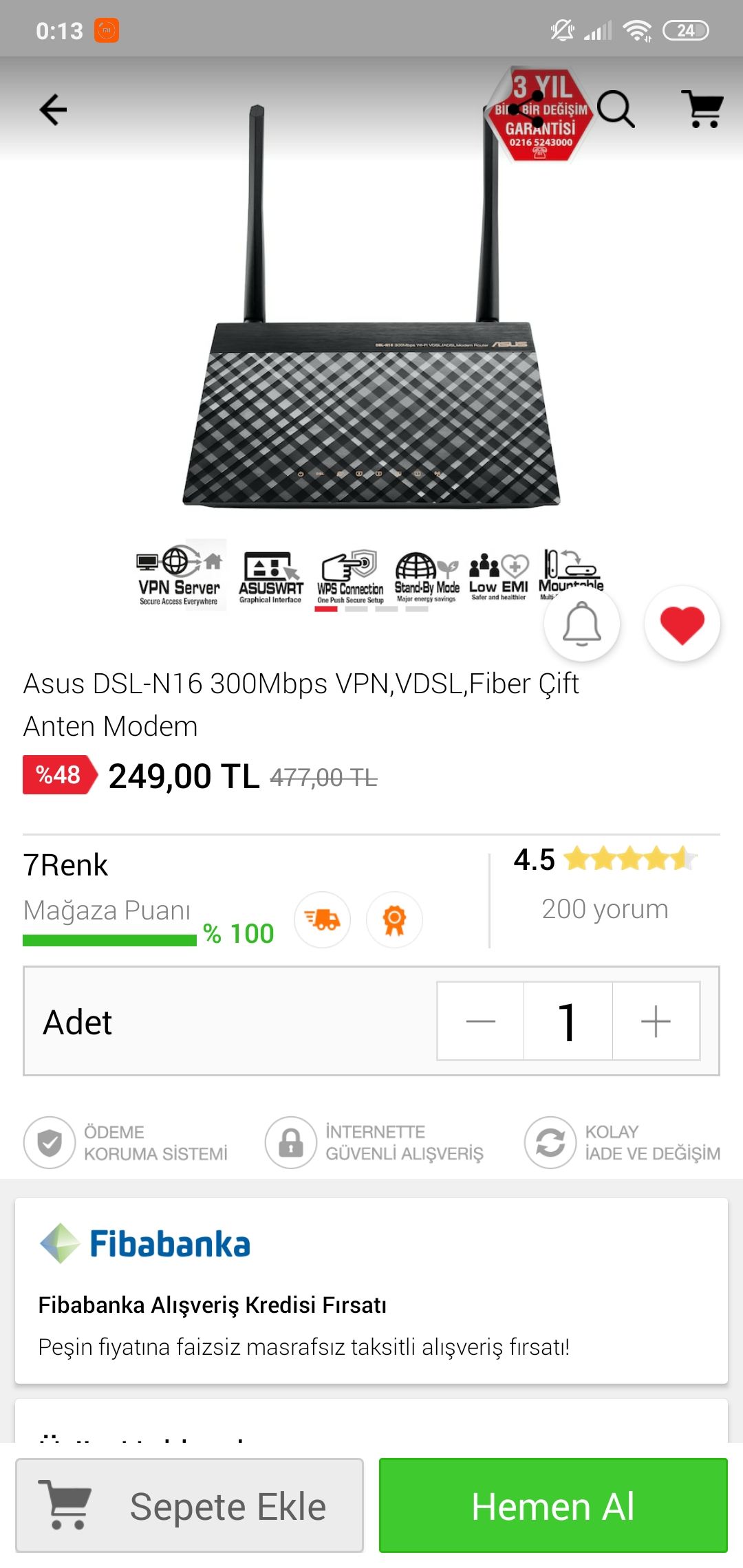743x1568 pixels.
Task: View the 200 yorum reviews
Action: click(605, 909)
